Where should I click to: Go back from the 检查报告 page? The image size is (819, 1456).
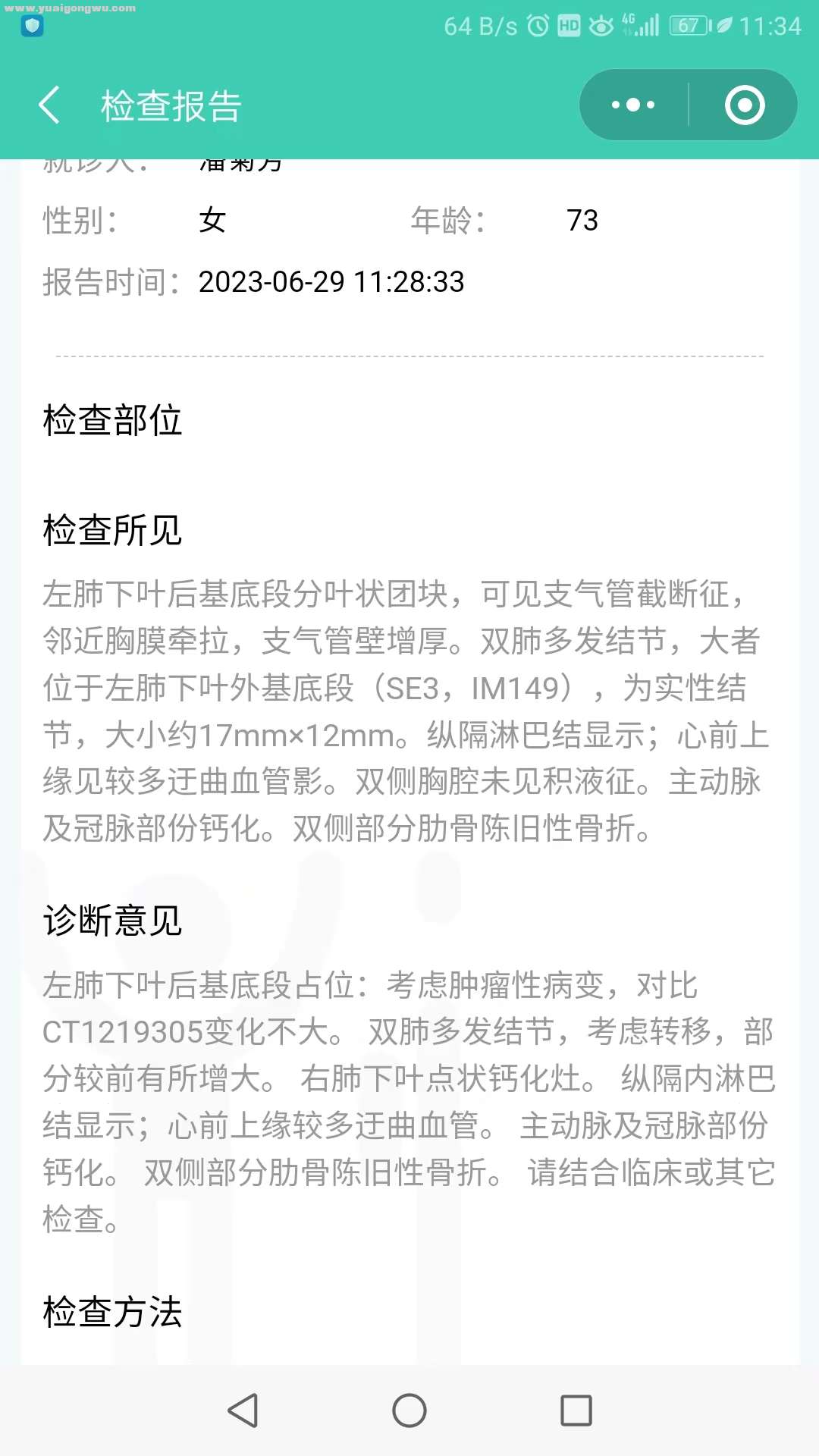pyautogui.click(x=49, y=105)
